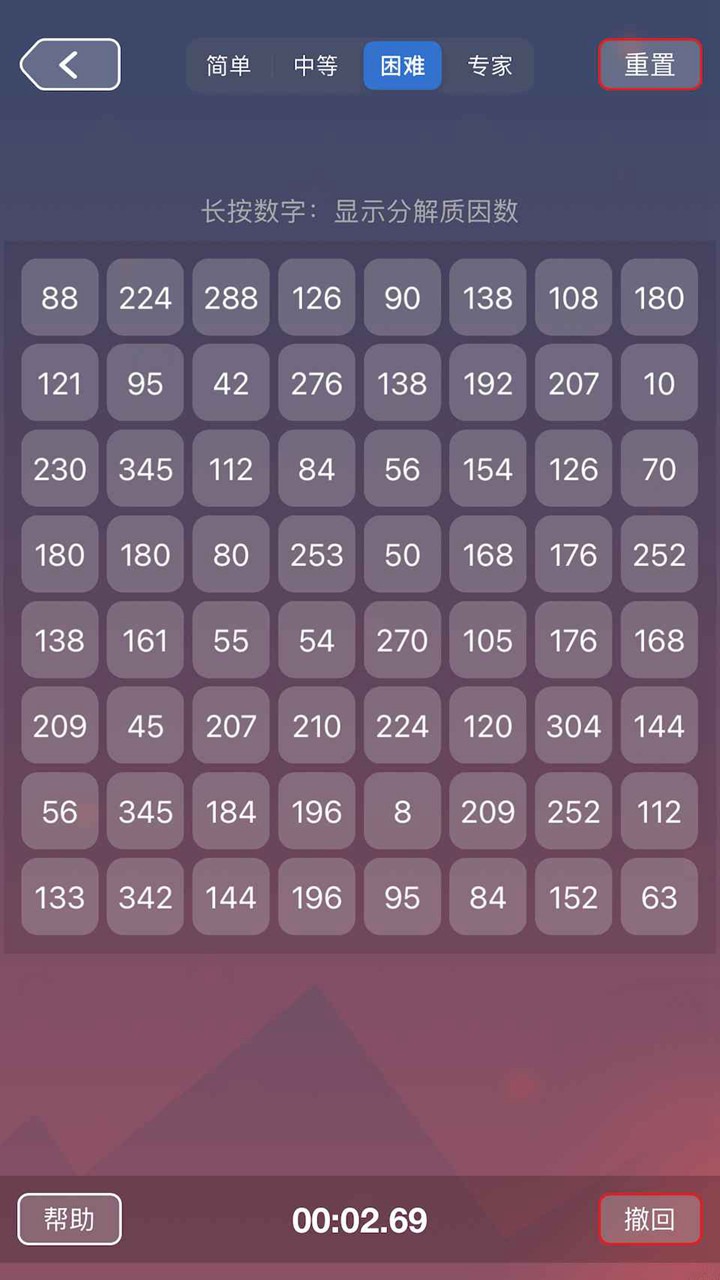
Task: Tap the number tile 63
Action: pos(659,897)
